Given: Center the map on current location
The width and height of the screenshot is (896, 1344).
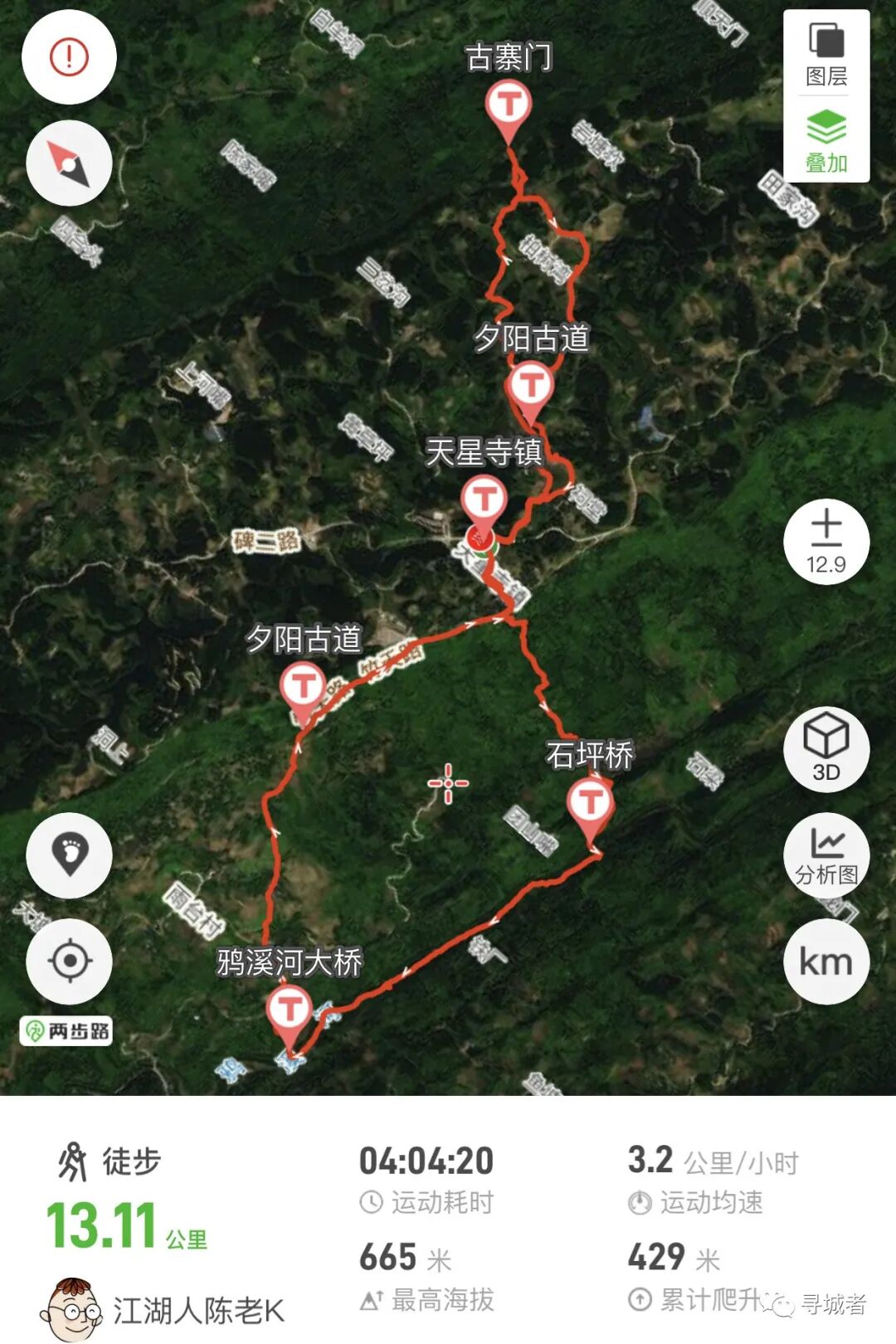Looking at the screenshot, I should pyautogui.click(x=69, y=962).
